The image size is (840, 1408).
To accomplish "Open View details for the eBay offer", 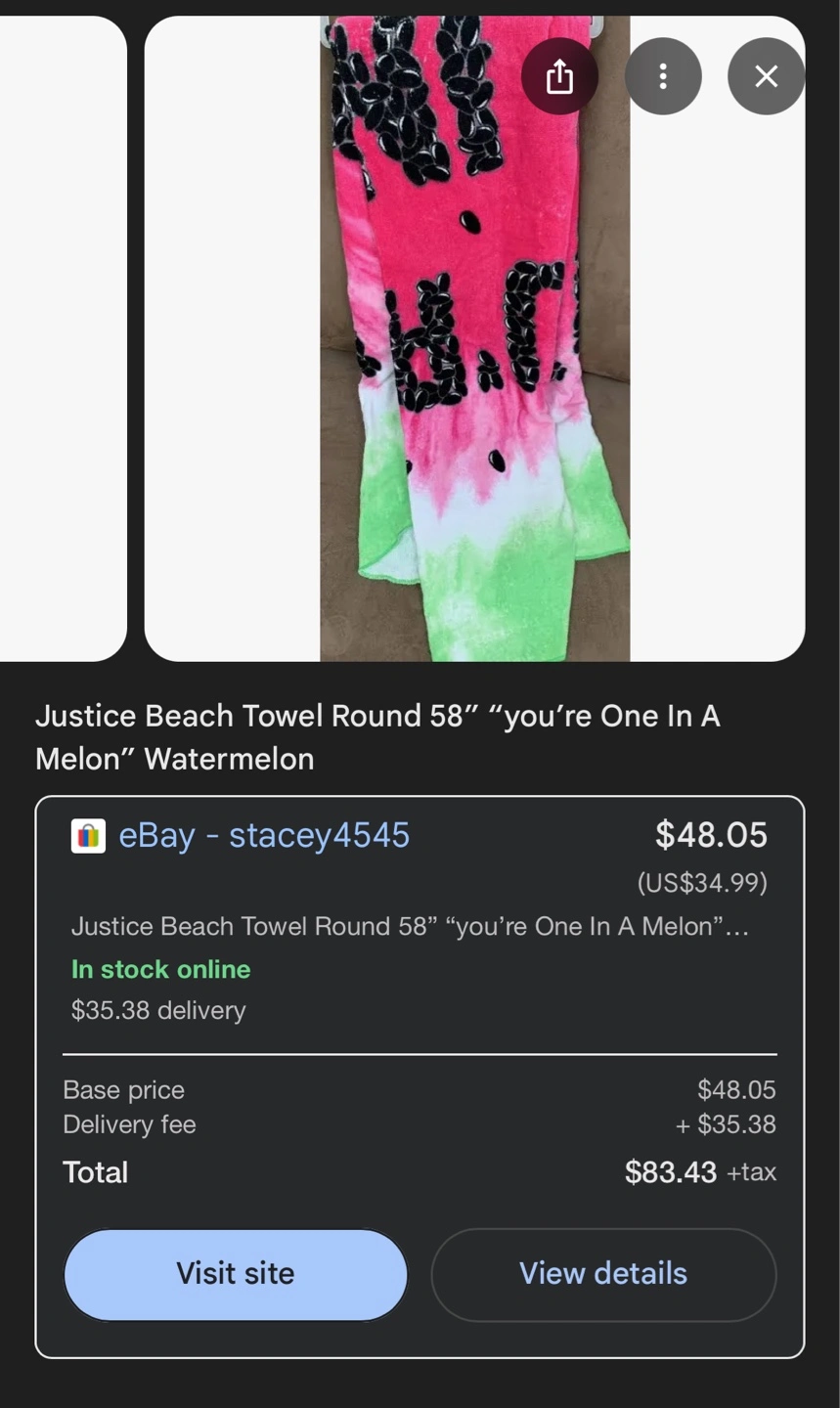I will (x=603, y=1274).
